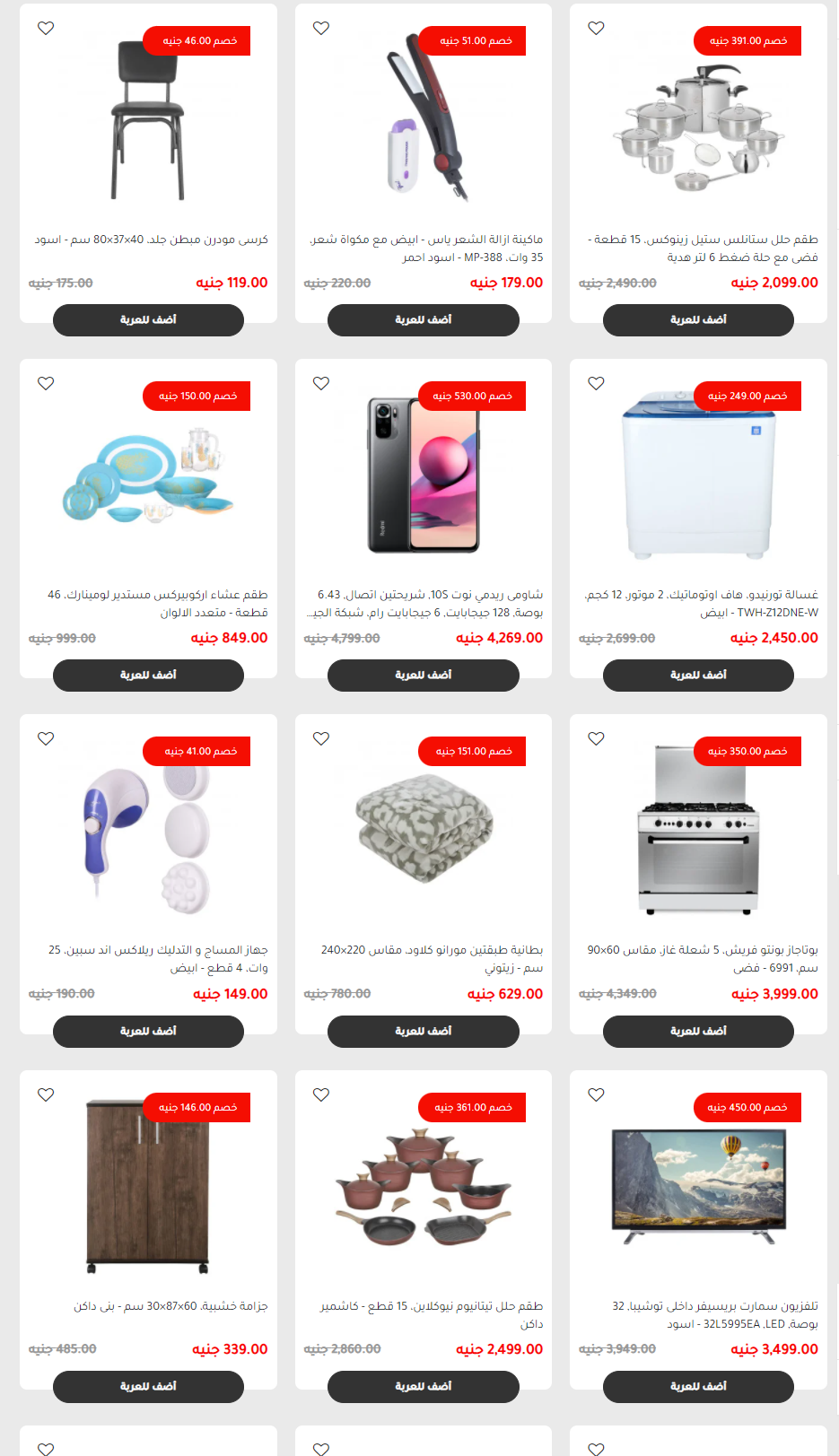Image resolution: width=839 pixels, height=1456 pixels.
Task: Add Tornado washing machine to cart
Action: coord(698,676)
